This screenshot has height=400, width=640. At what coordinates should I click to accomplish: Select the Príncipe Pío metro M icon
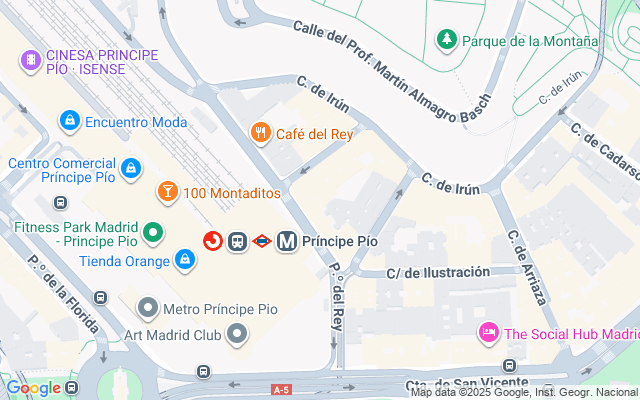click(287, 241)
